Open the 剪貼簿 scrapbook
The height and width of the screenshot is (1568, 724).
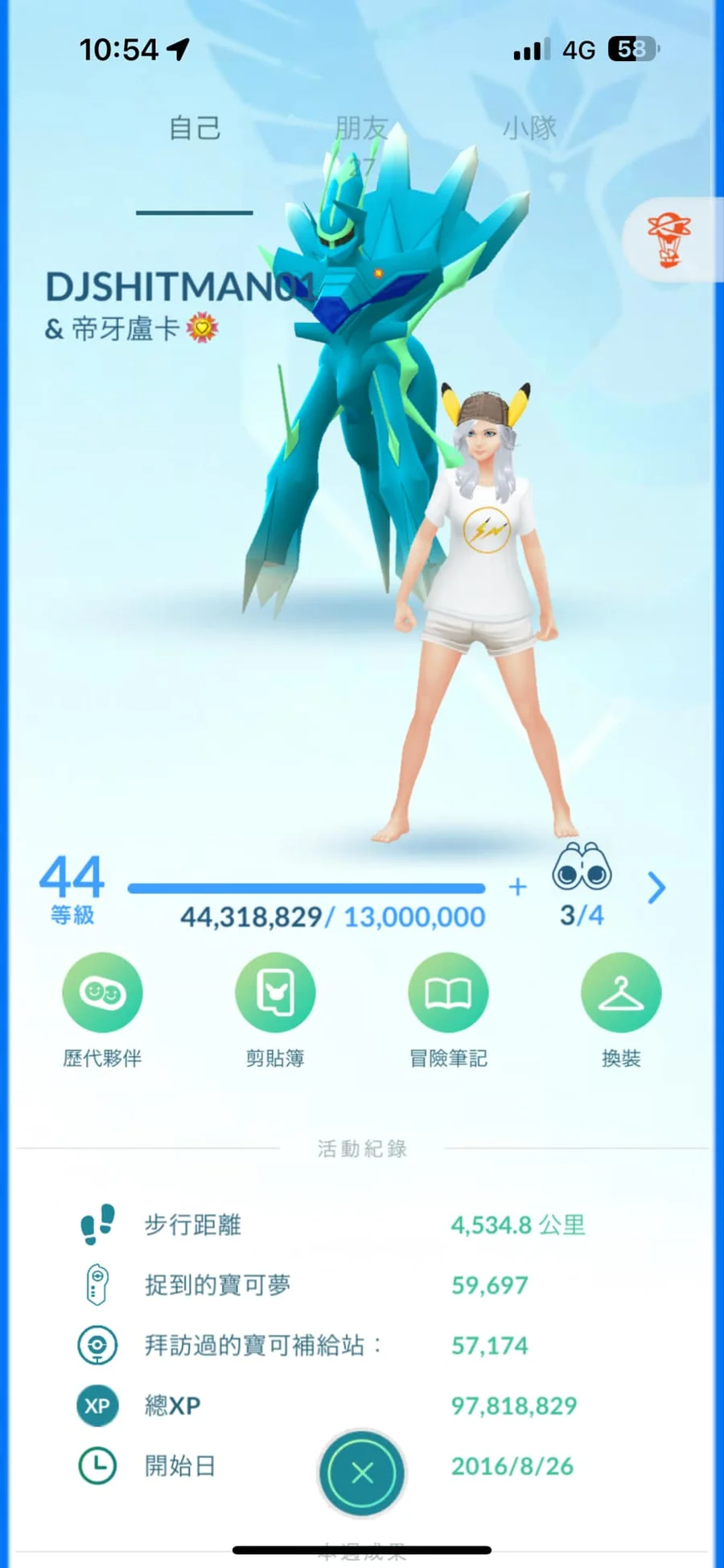pos(275,992)
